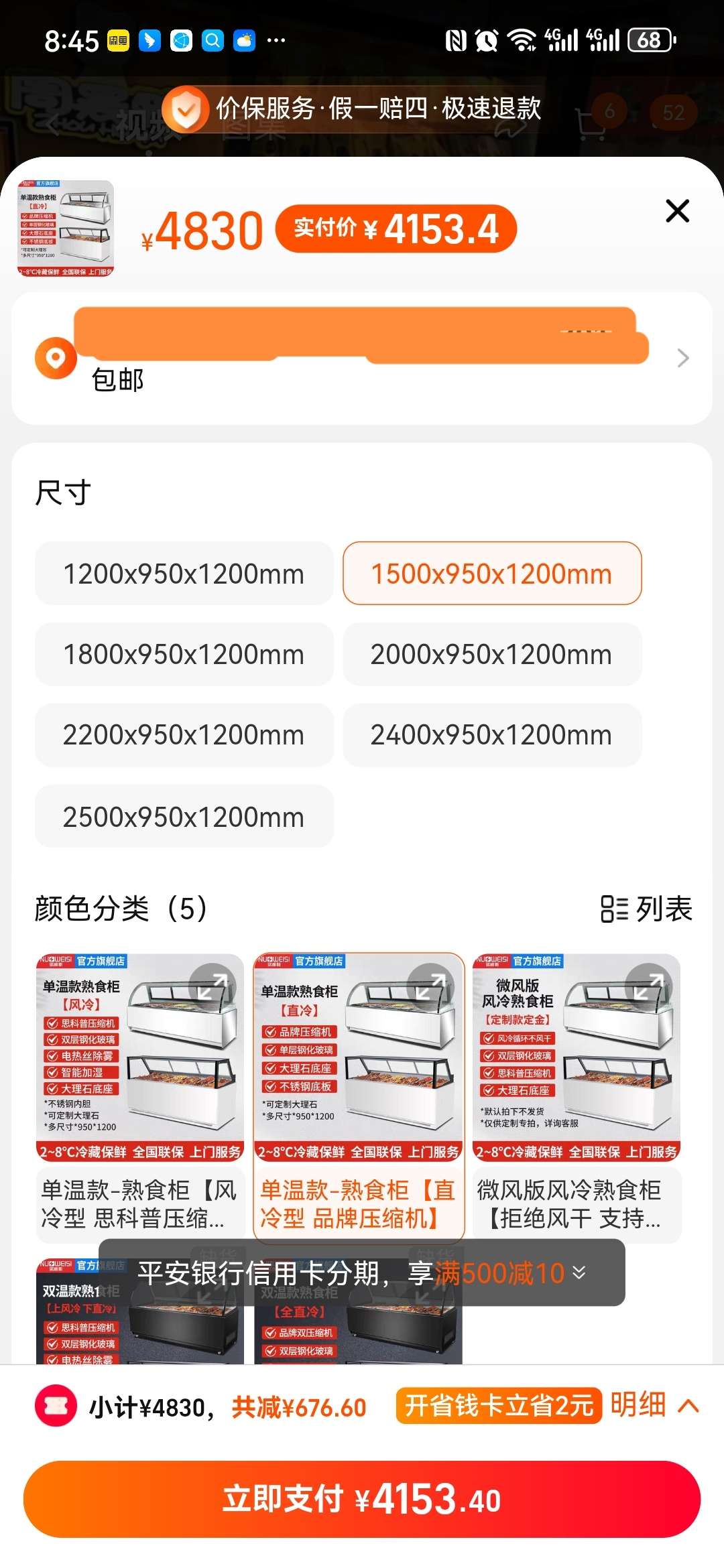The width and height of the screenshot is (724, 1568).
Task: Enlarge the product thumbnail at top
Action: click(x=66, y=228)
